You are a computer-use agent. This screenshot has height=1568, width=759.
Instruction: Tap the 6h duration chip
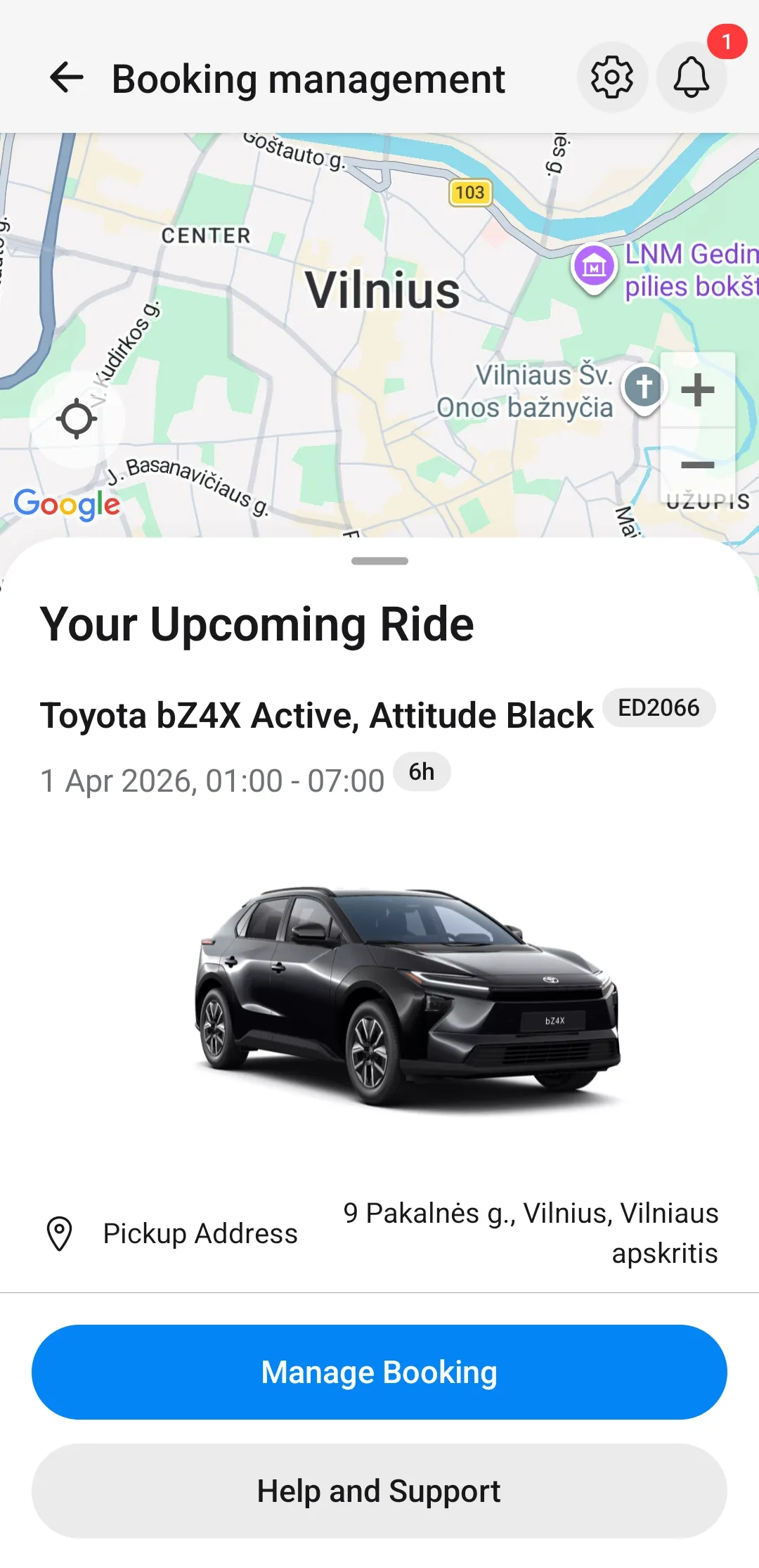(422, 772)
